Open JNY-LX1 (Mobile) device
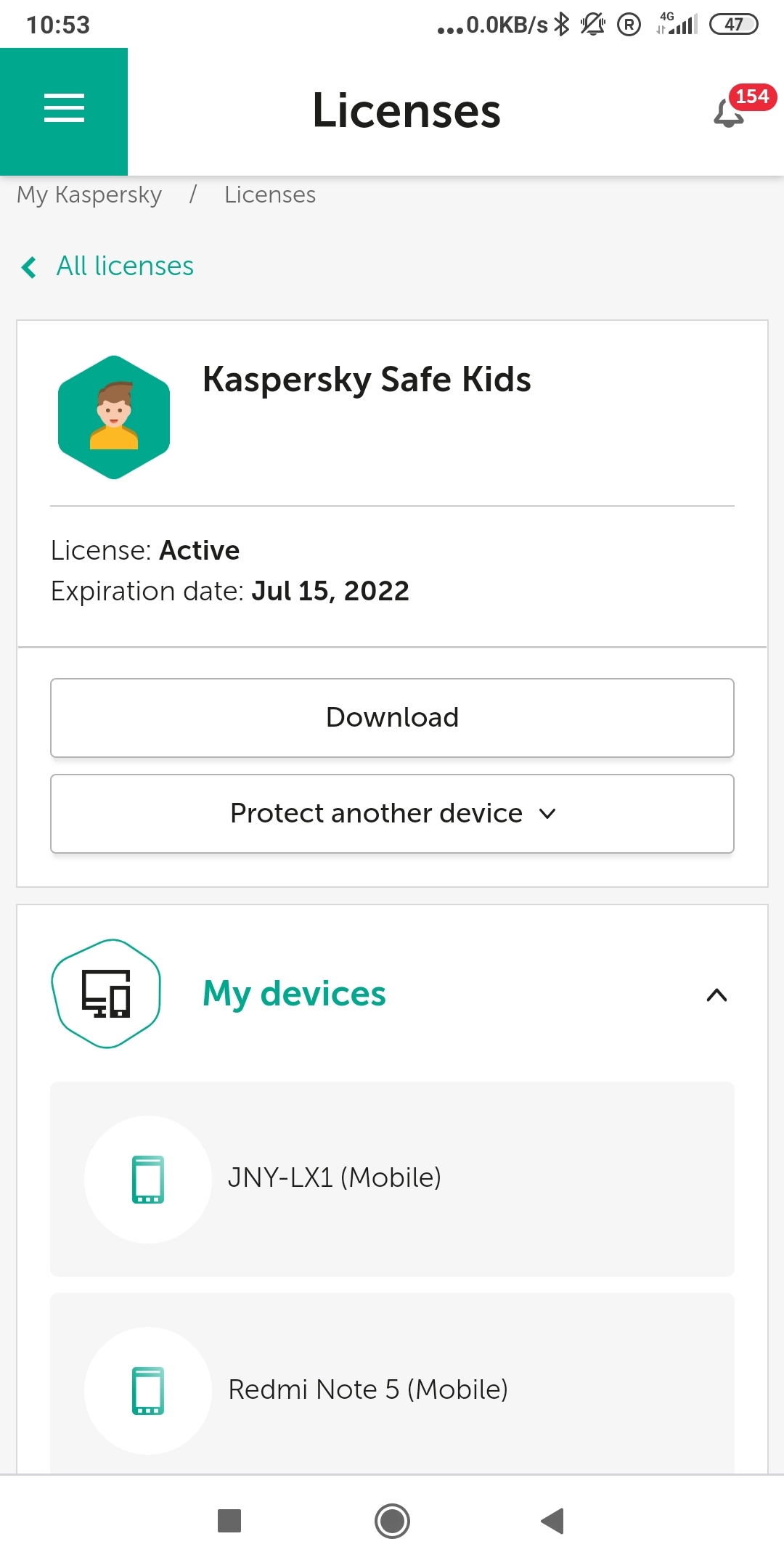Screen dimensions: 784x1568 coord(392,1178)
